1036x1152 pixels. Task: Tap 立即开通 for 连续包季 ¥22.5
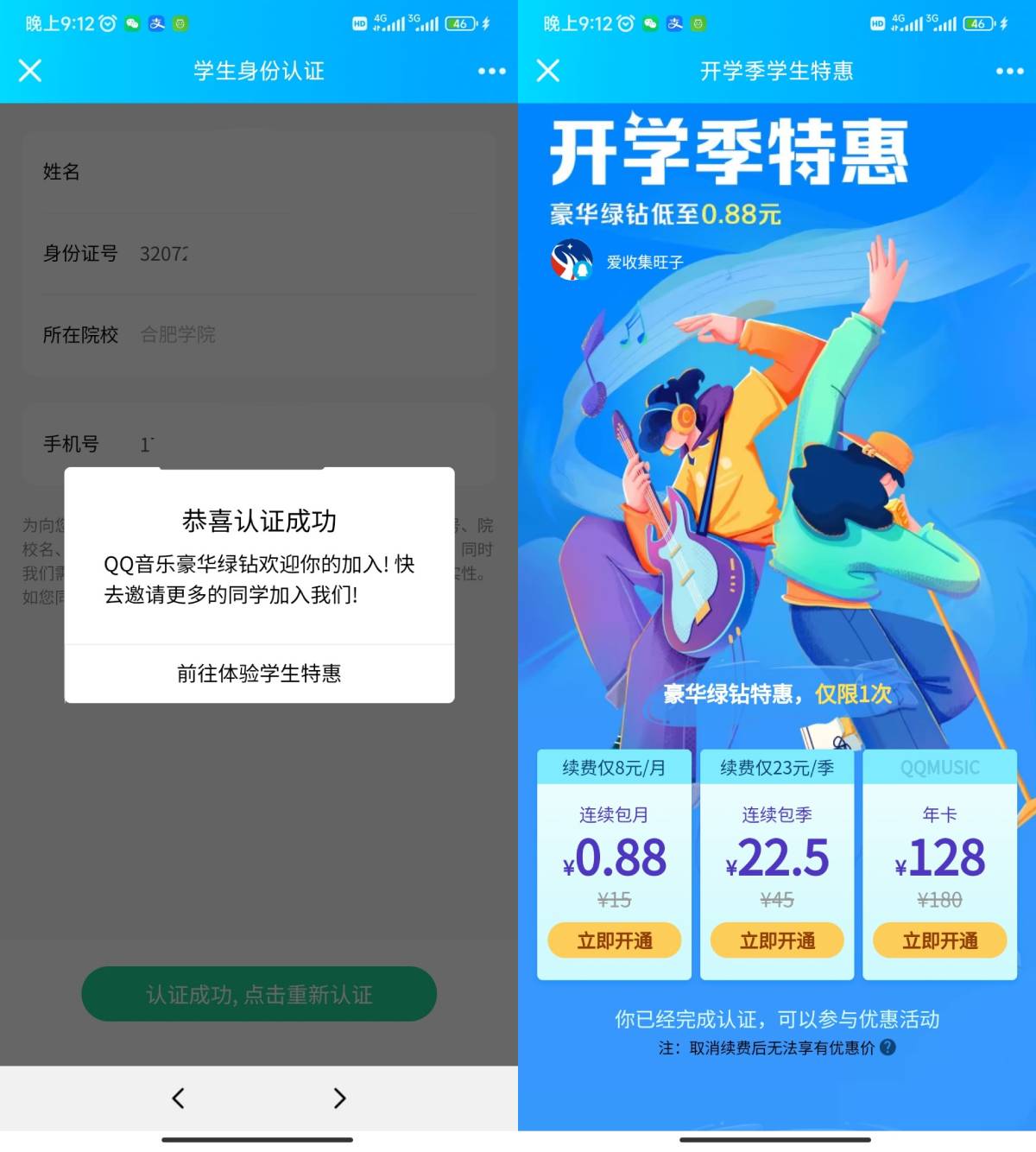point(777,940)
